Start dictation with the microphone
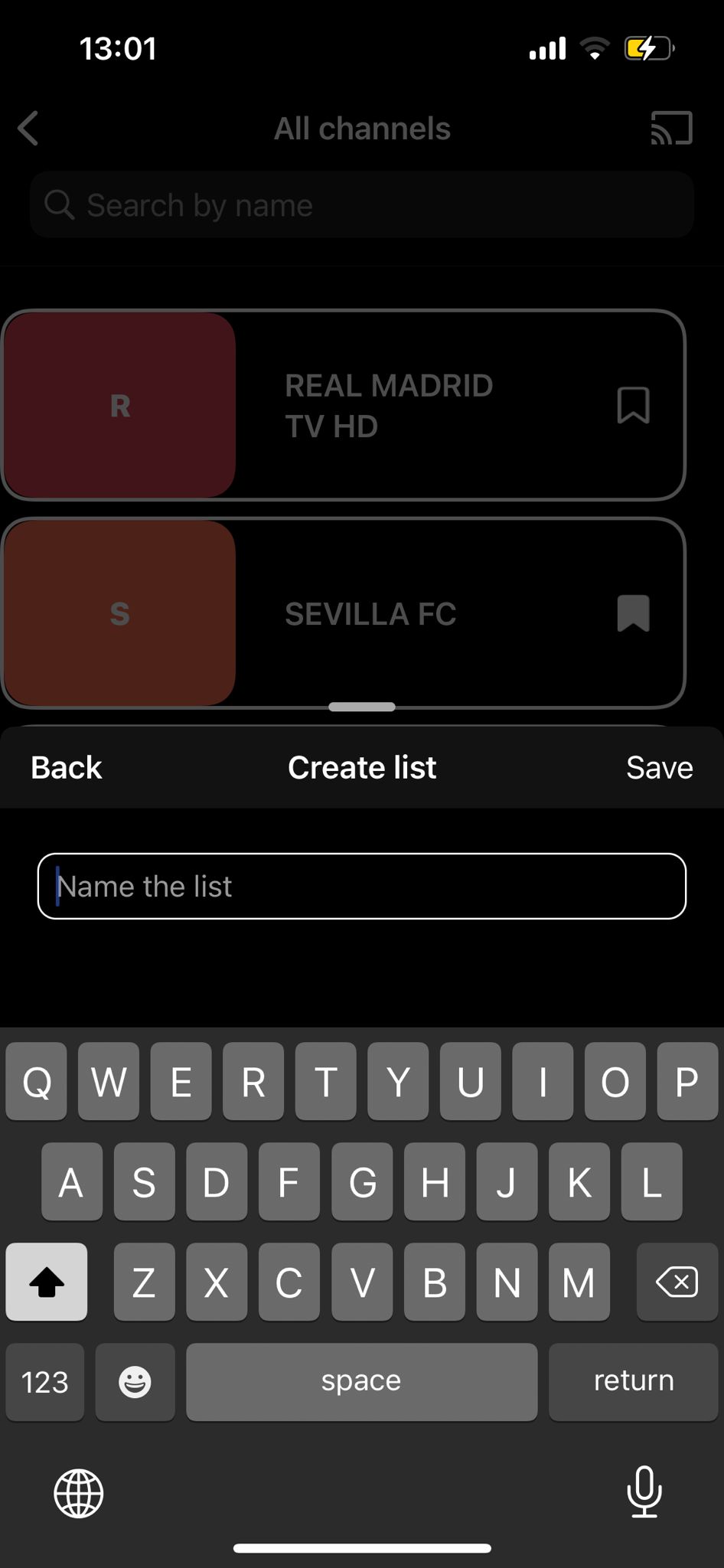This screenshot has width=724, height=1568. [644, 1491]
